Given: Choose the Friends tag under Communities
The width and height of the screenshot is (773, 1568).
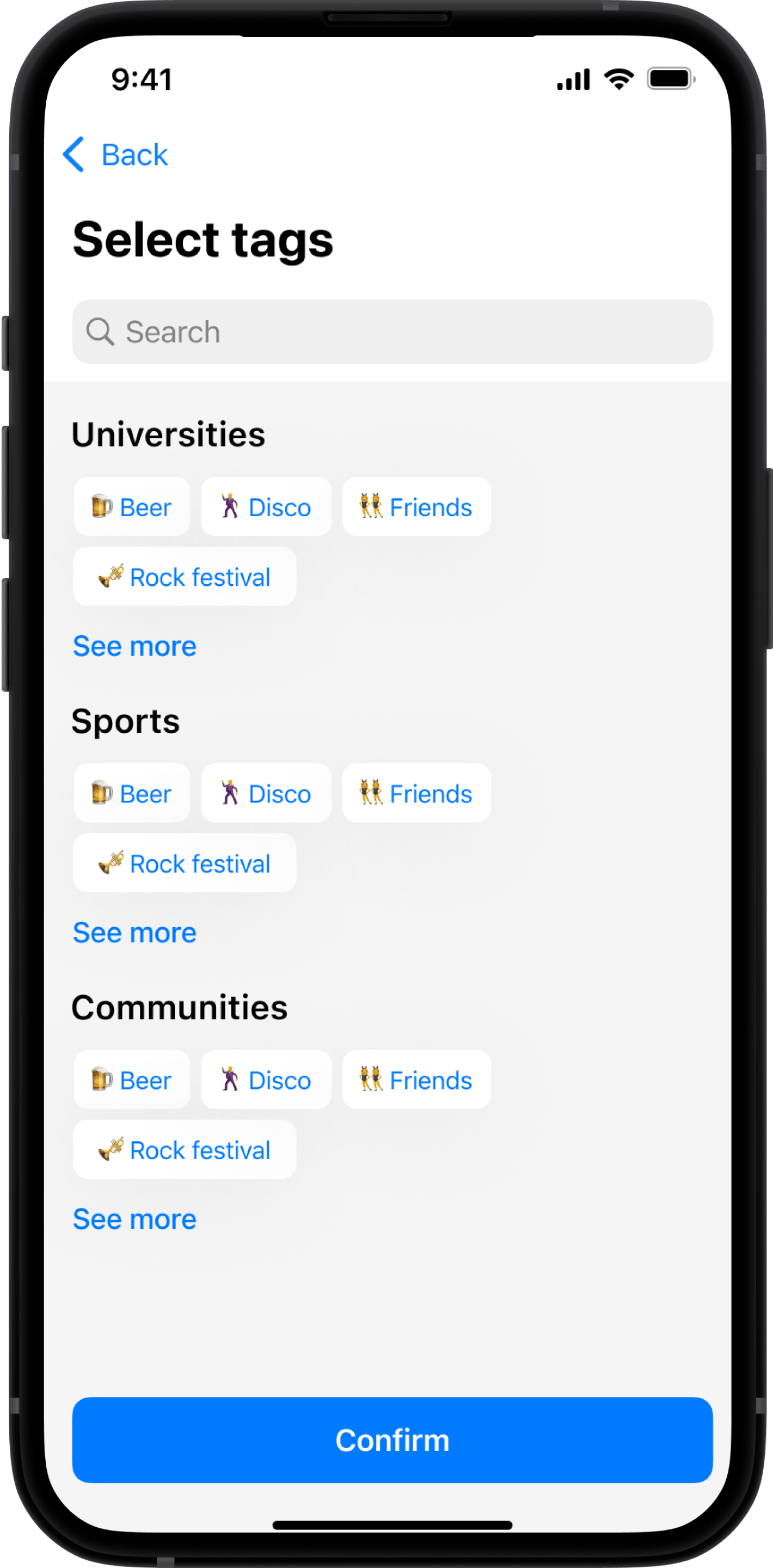Looking at the screenshot, I should pyautogui.click(x=416, y=1080).
